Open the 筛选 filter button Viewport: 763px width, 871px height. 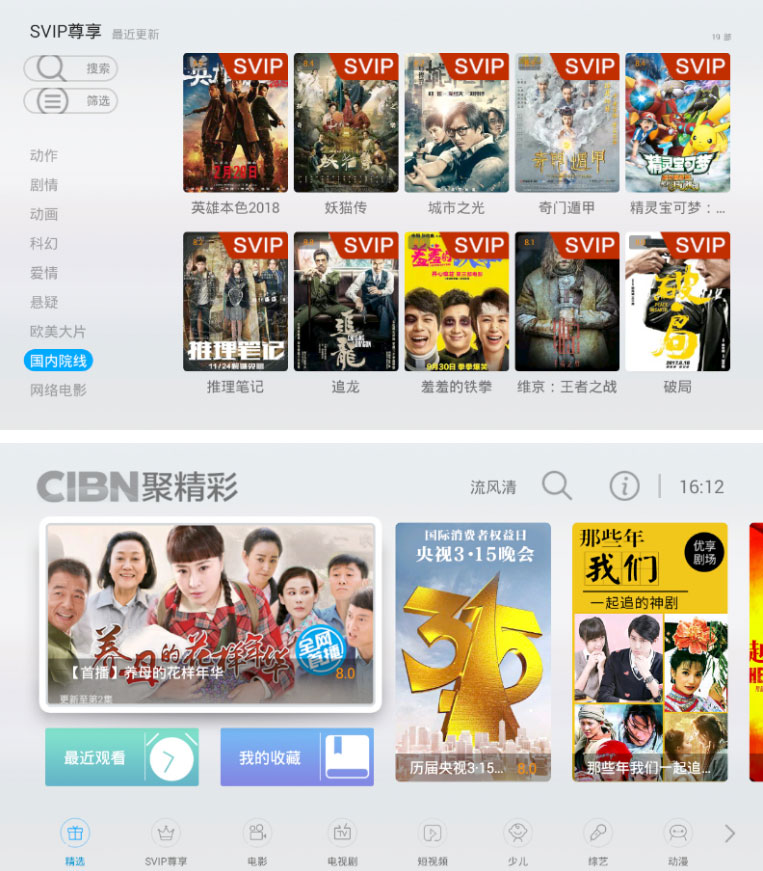tap(70, 101)
